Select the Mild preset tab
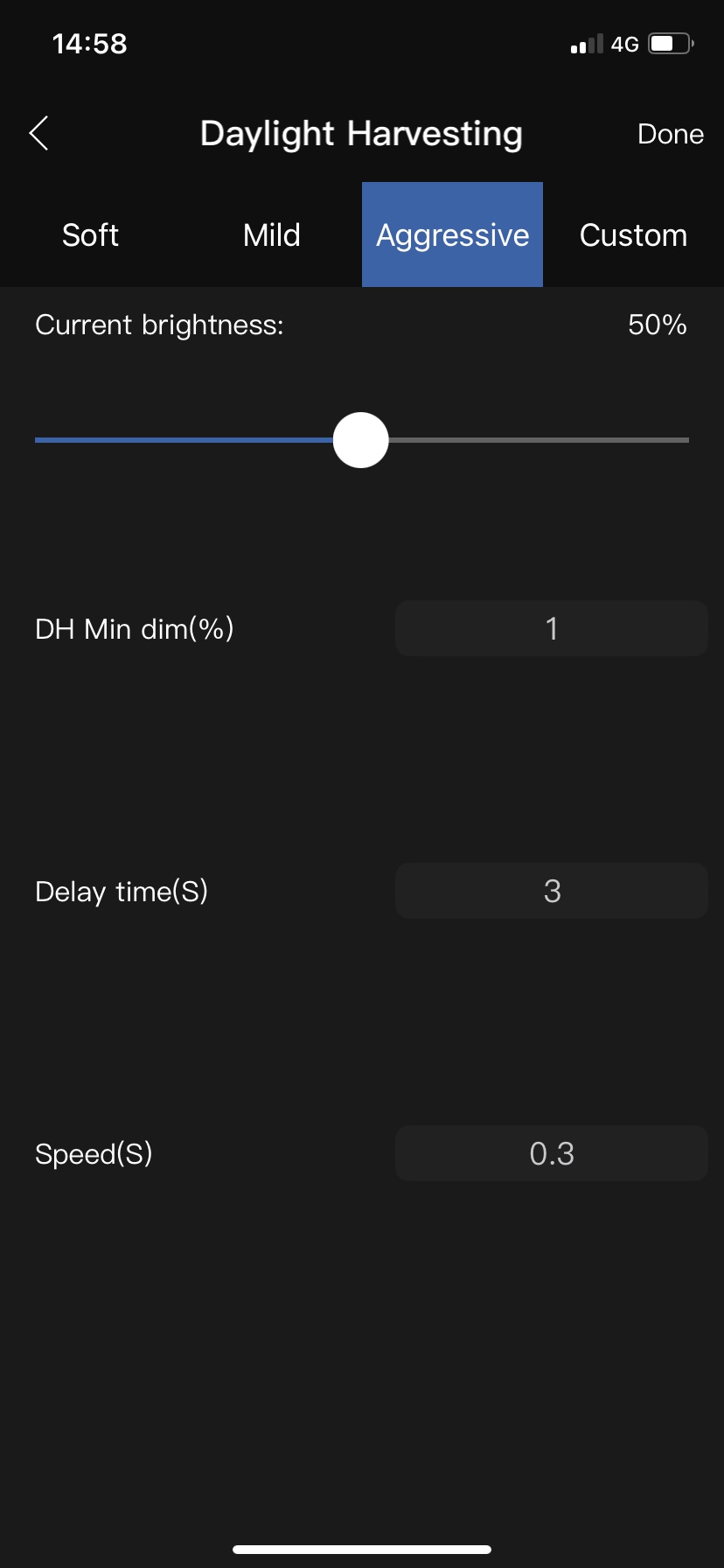 271,235
